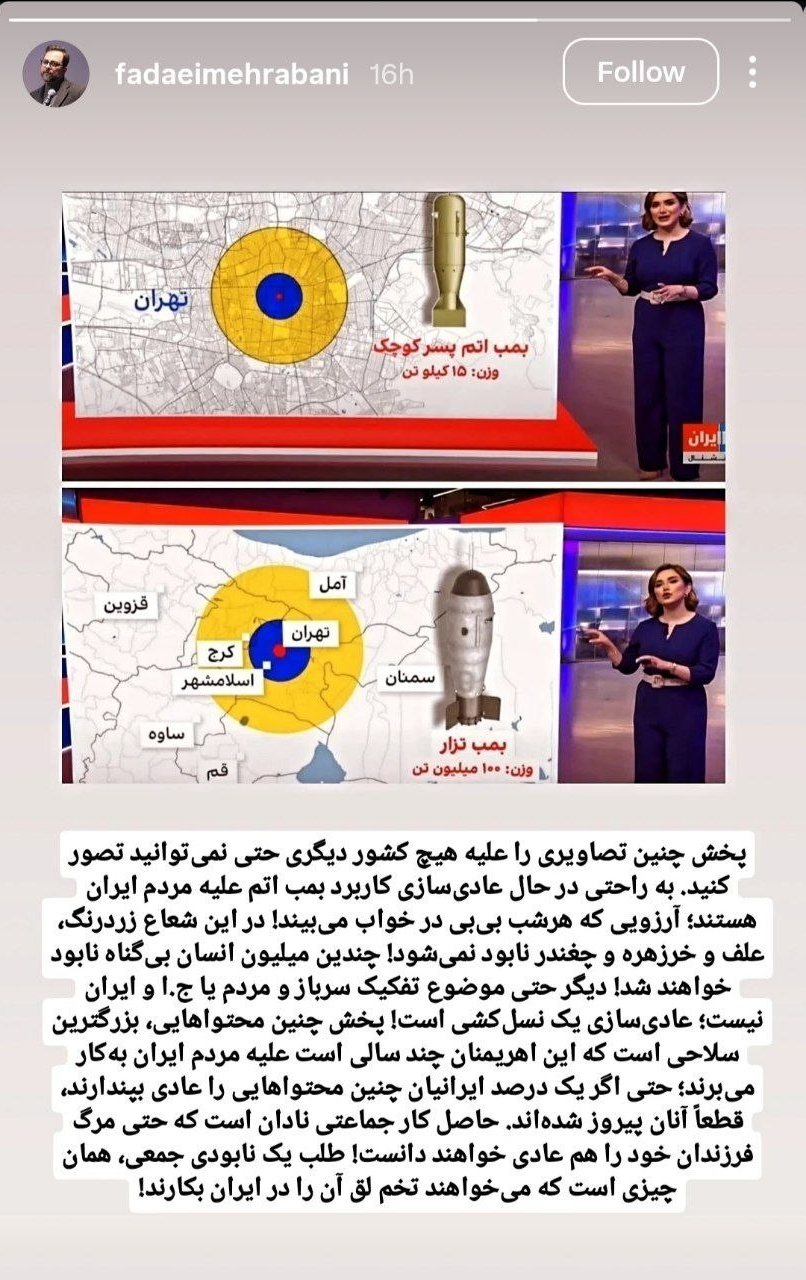Open fadaeimehrabani's profile picture
The image size is (806, 1280).
[56, 74]
